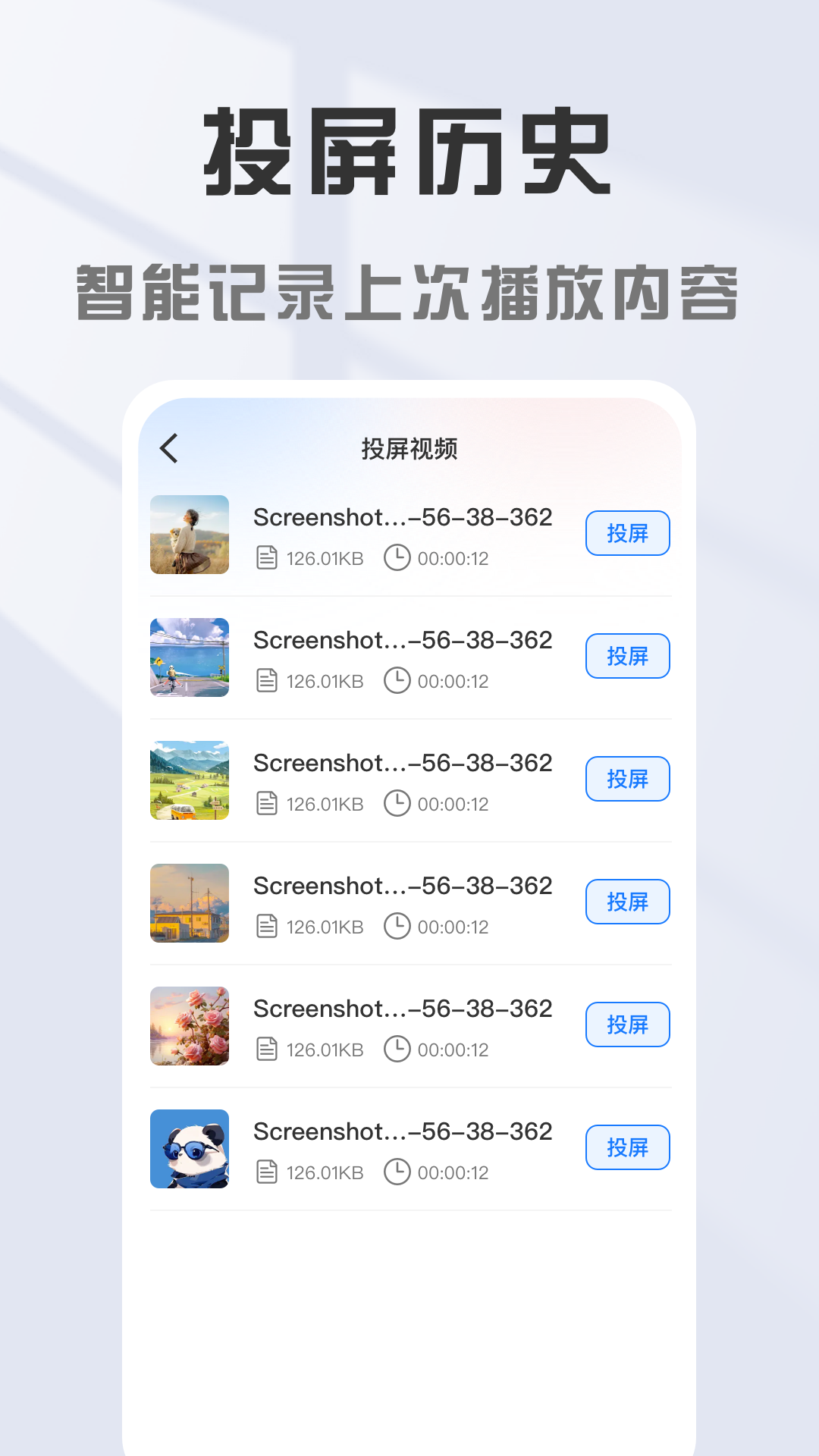Viewport: 819px width, 1456px height.
Task: Click the clock icon beside 00:00:12 in row one
Action: click(397, 557)
